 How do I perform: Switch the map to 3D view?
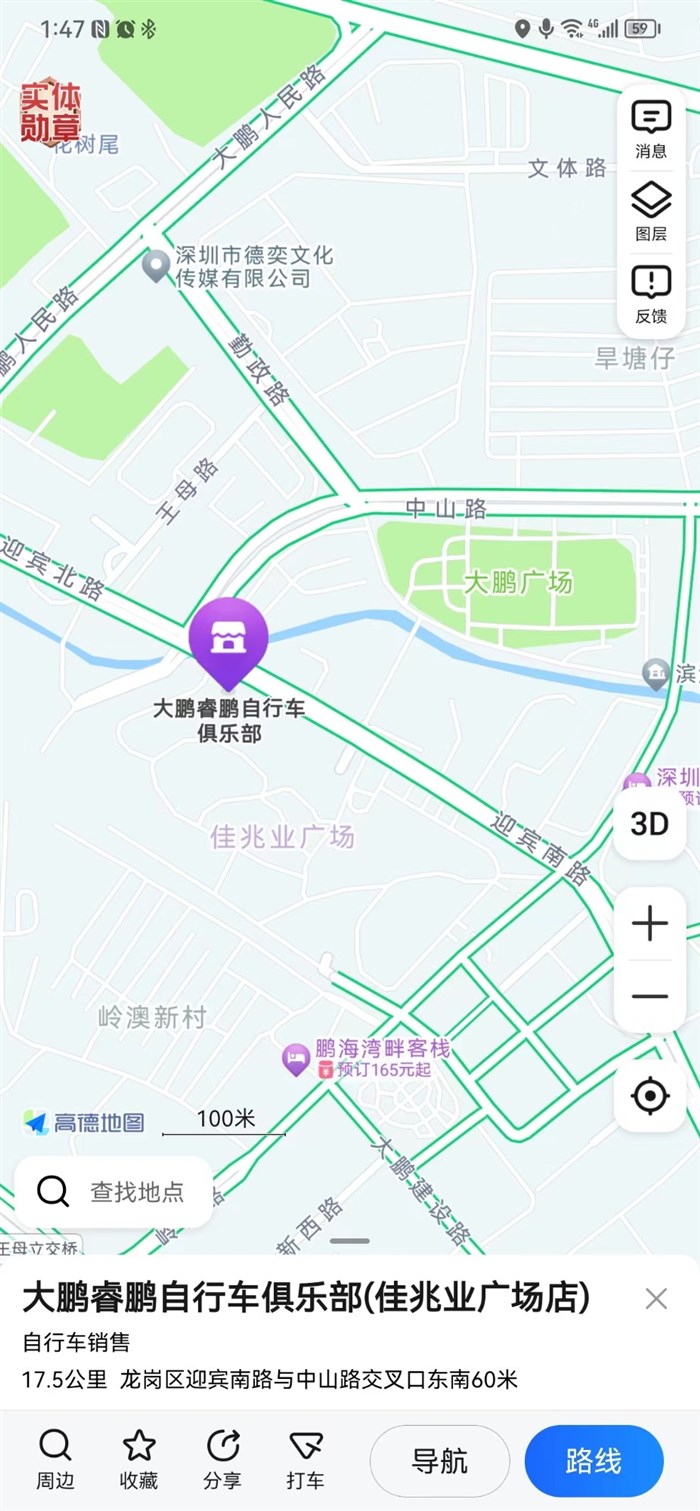pos(649,823)
